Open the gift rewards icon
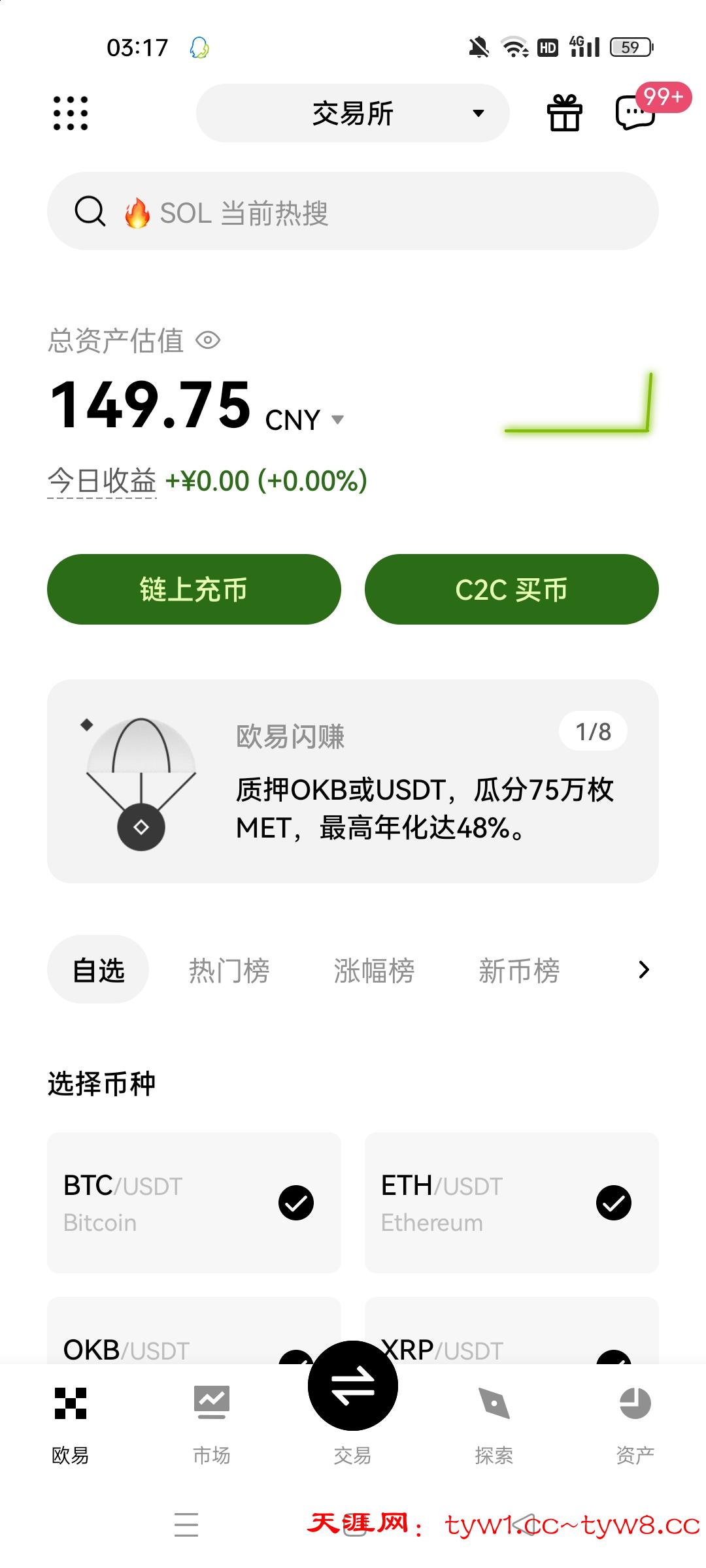 pos(564,113)
